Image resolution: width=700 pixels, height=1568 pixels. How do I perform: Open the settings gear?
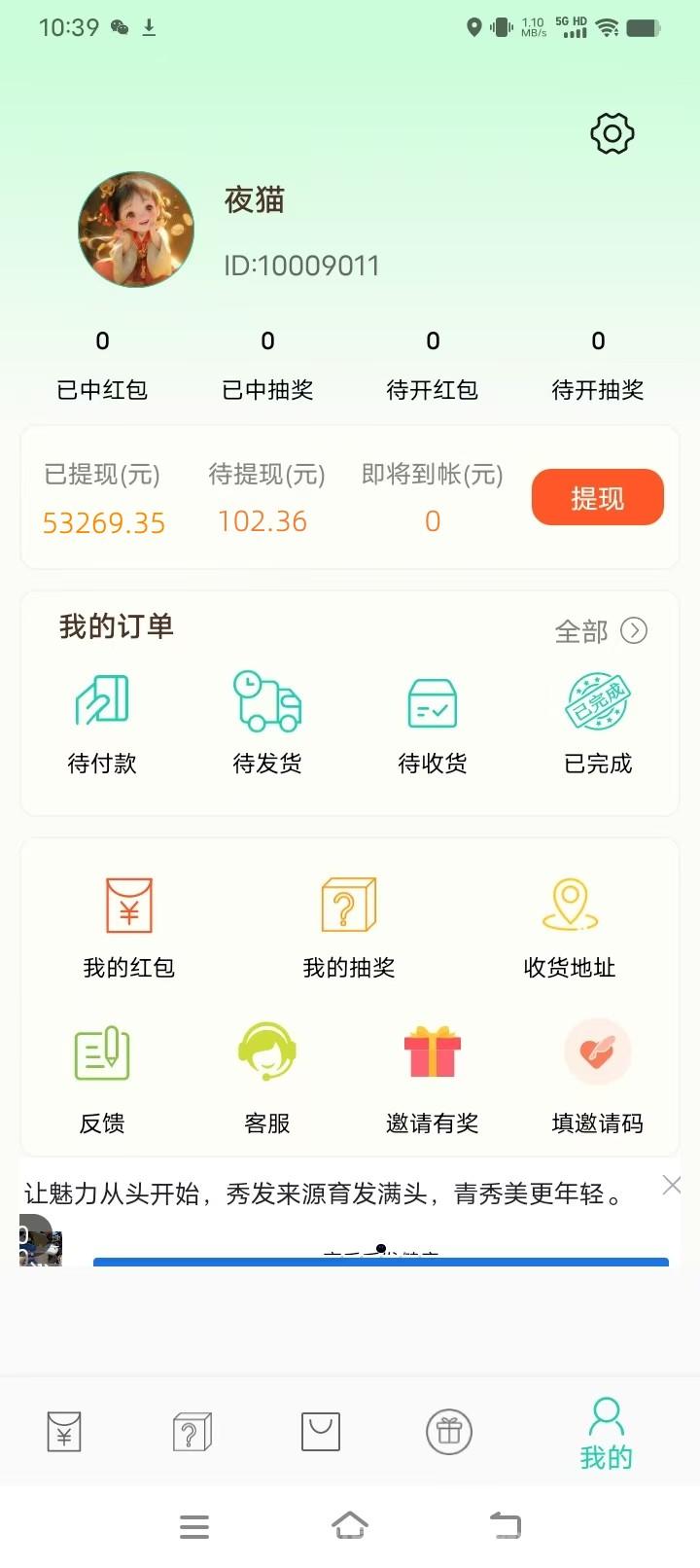[612, 134]
